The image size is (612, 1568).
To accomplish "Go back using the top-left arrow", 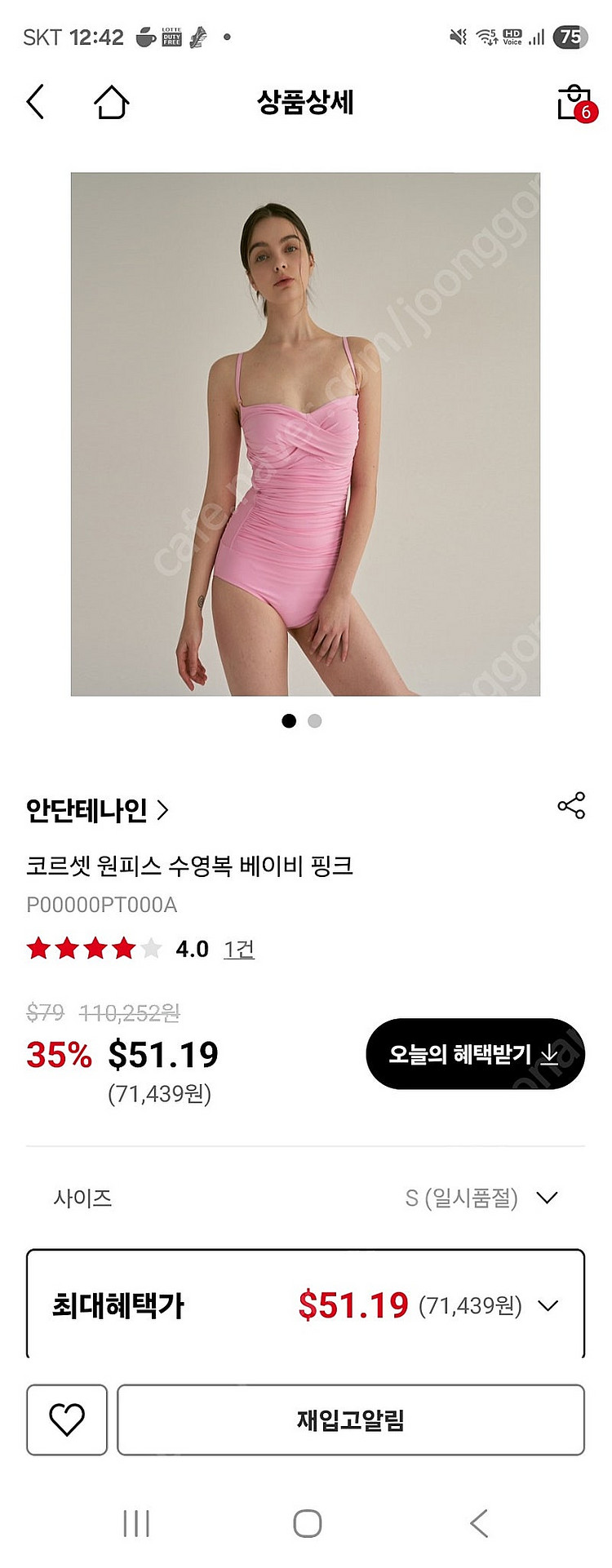I will tap(35, 102).
